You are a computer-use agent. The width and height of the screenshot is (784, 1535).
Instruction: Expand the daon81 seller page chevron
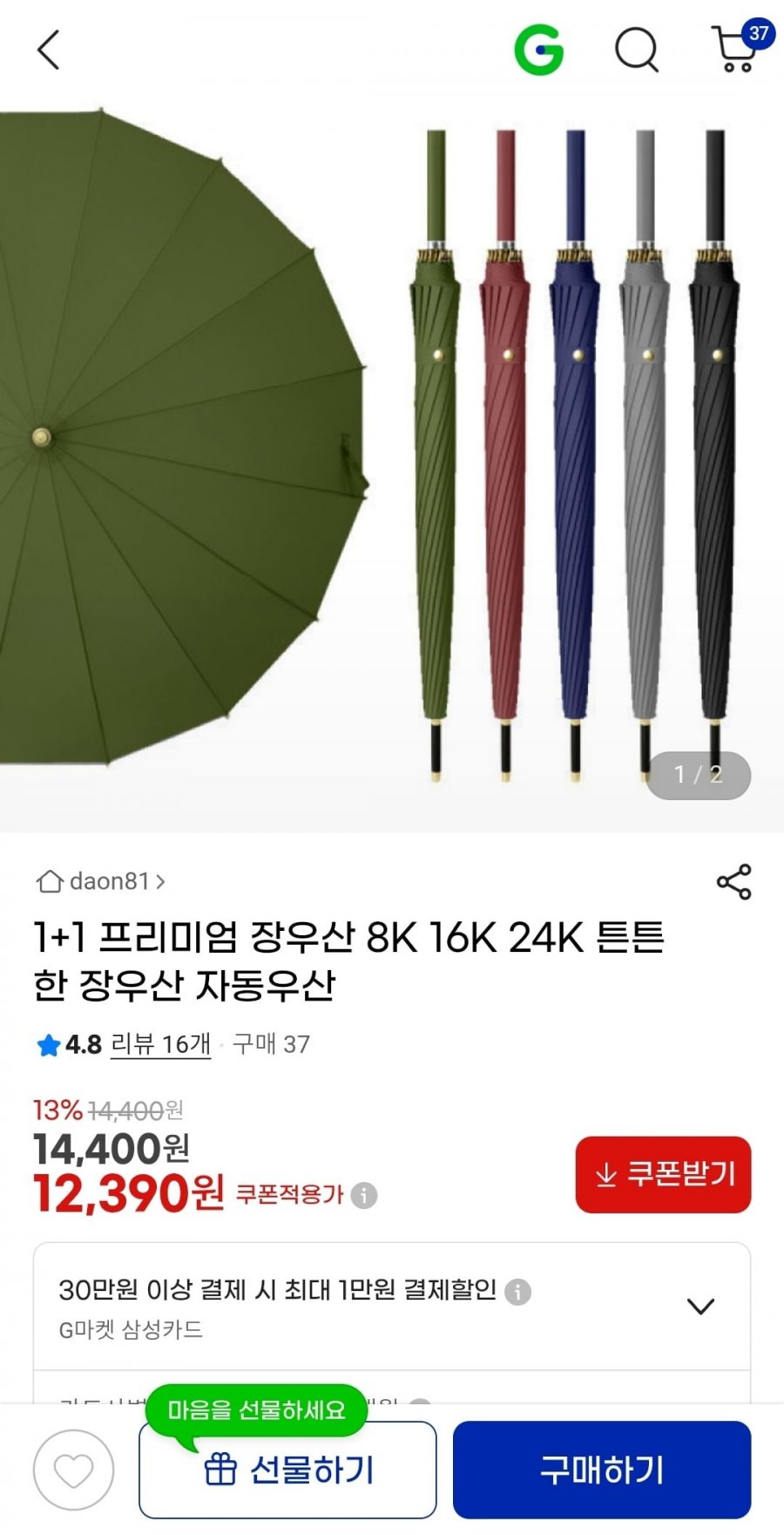pos(161,881)
